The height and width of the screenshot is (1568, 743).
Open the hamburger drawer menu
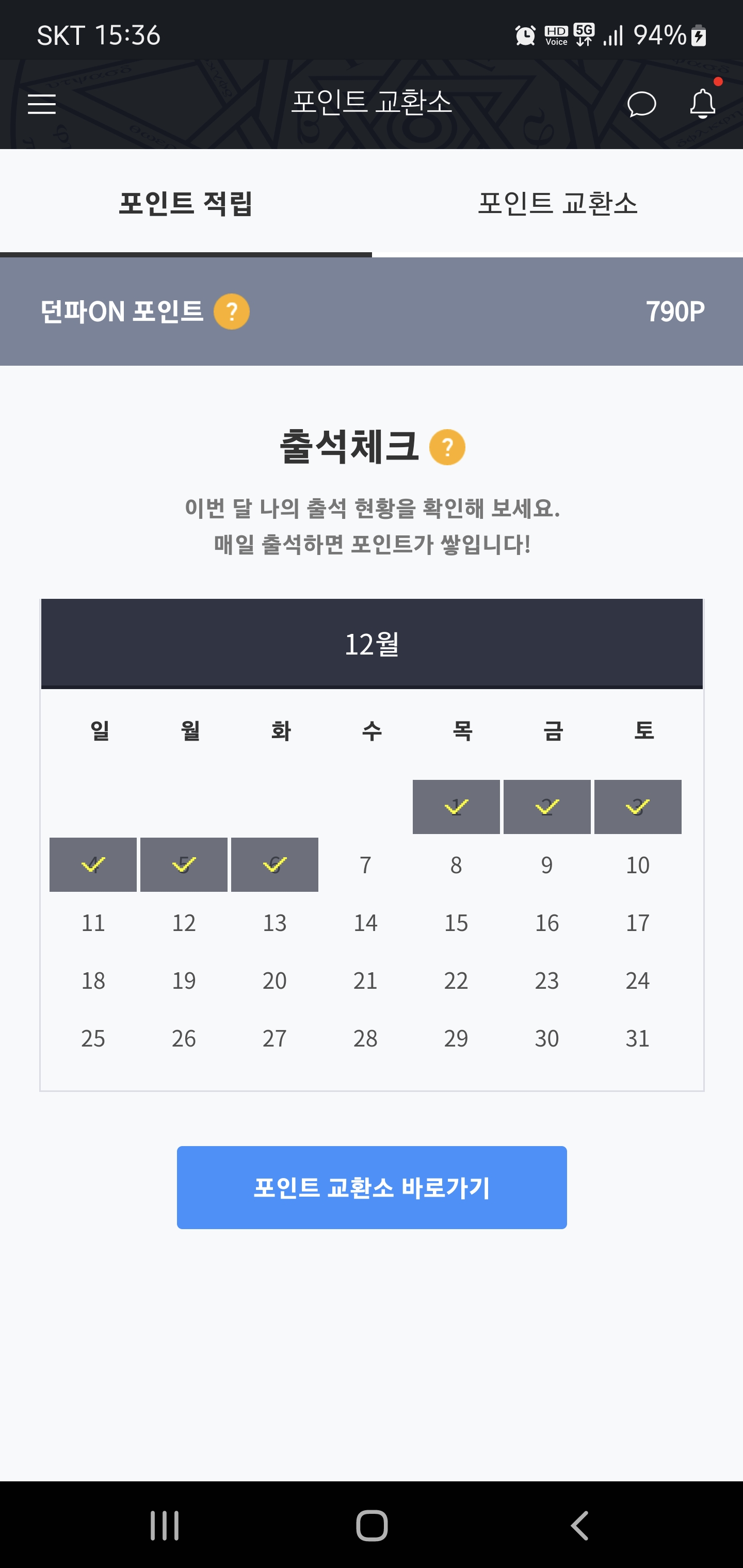(x=41, y=104)
